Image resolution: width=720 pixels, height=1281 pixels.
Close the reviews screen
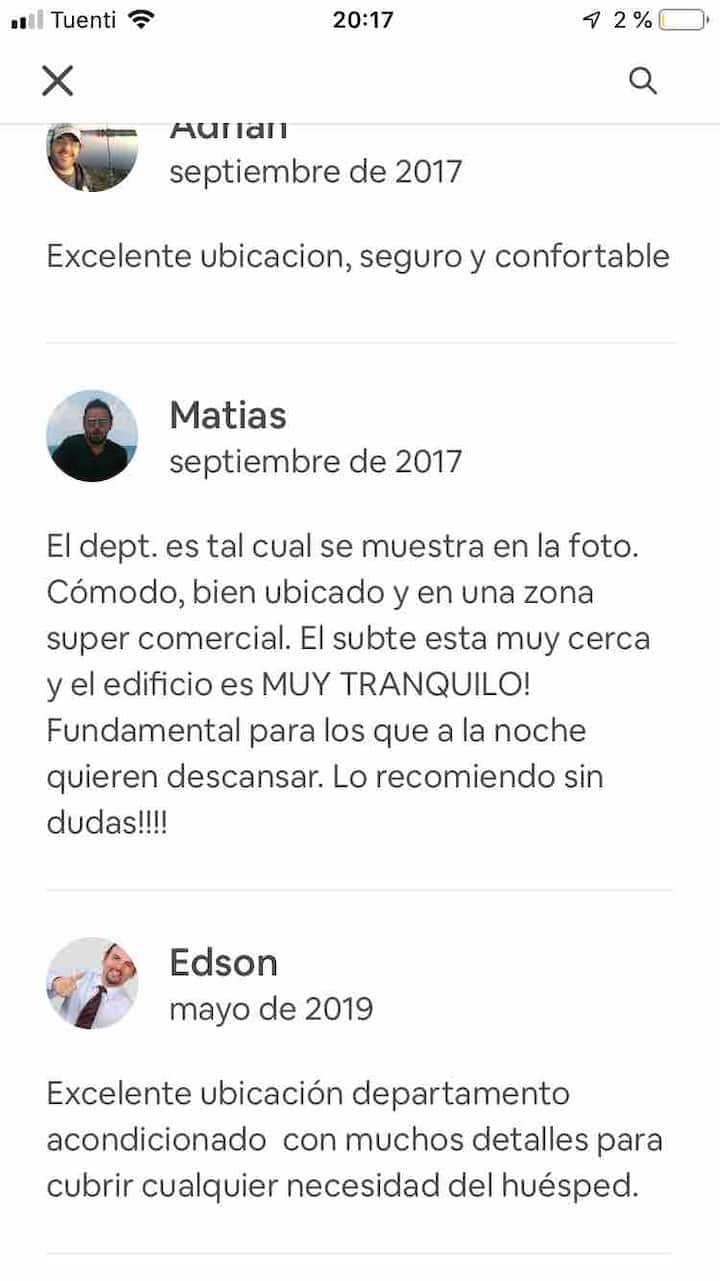58,80
